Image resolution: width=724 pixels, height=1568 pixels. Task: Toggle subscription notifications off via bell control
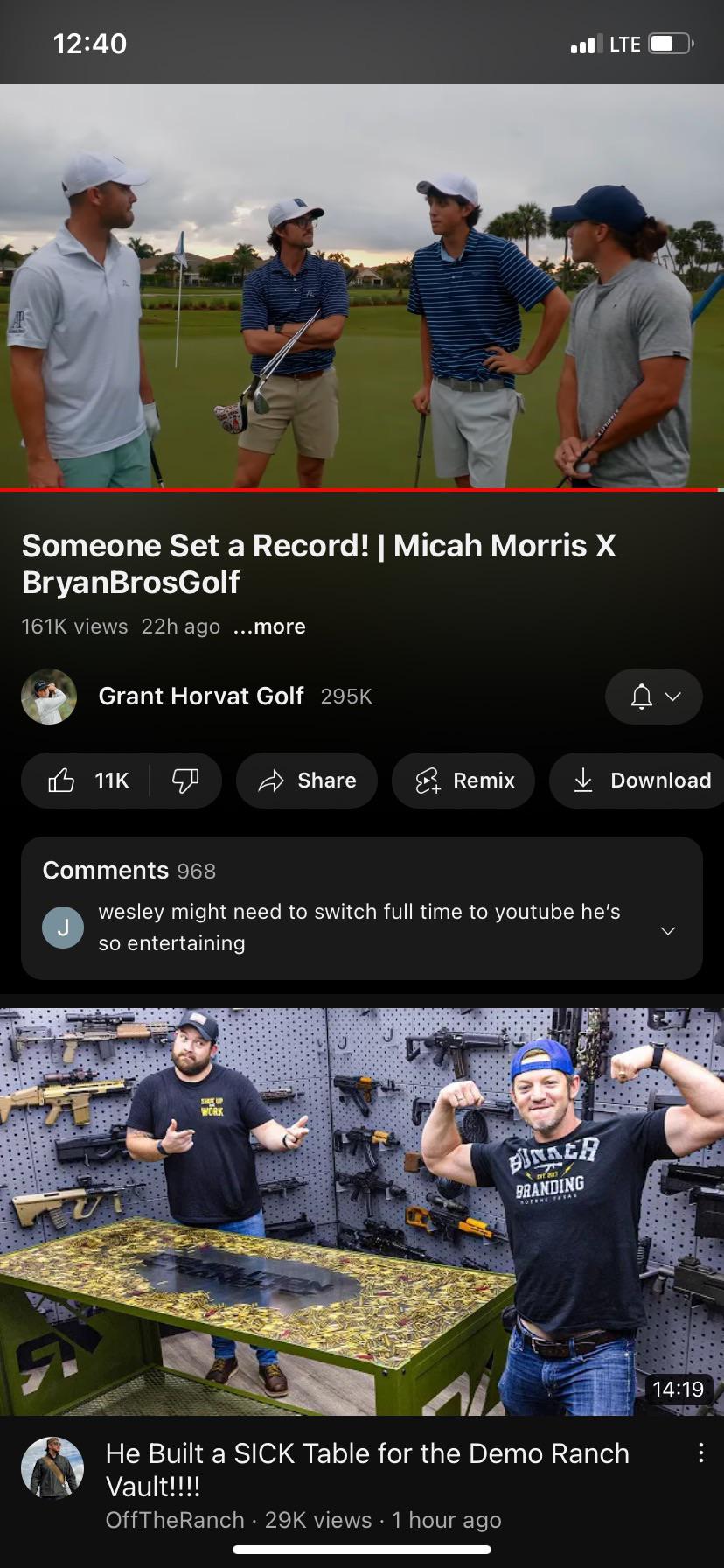click(643, 696)
